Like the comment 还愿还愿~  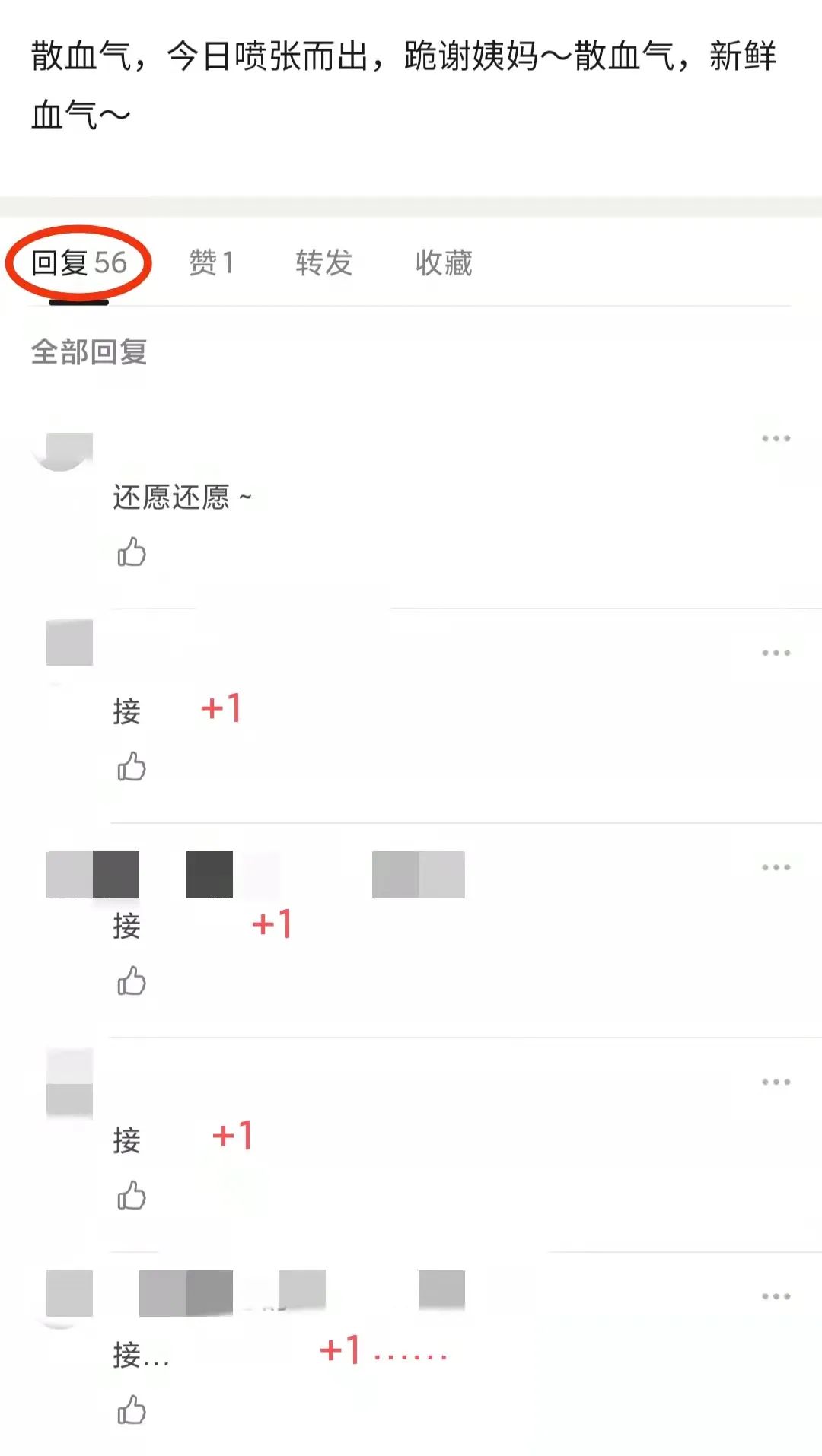pyautogui.click(x=132, y=552)
